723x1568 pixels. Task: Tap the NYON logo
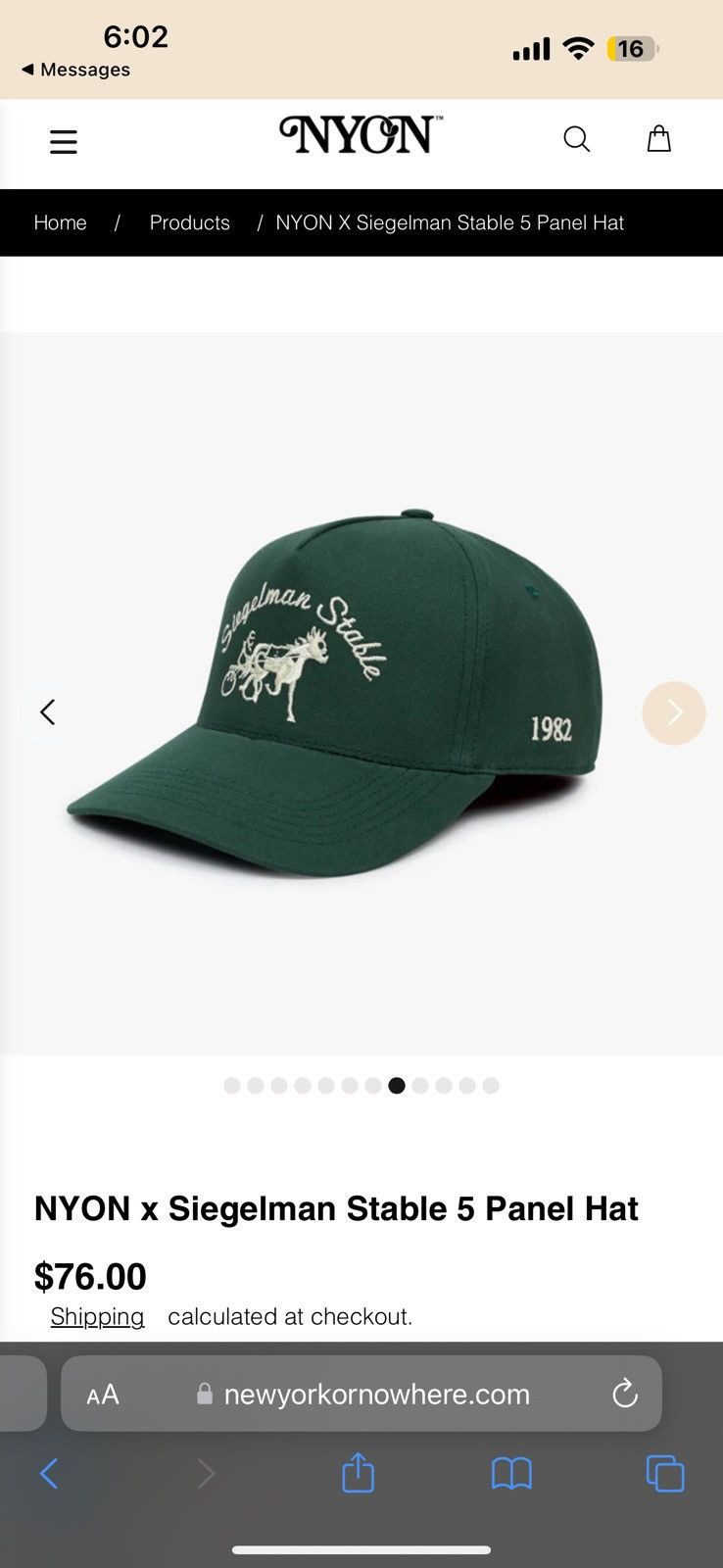coord(359,137)
